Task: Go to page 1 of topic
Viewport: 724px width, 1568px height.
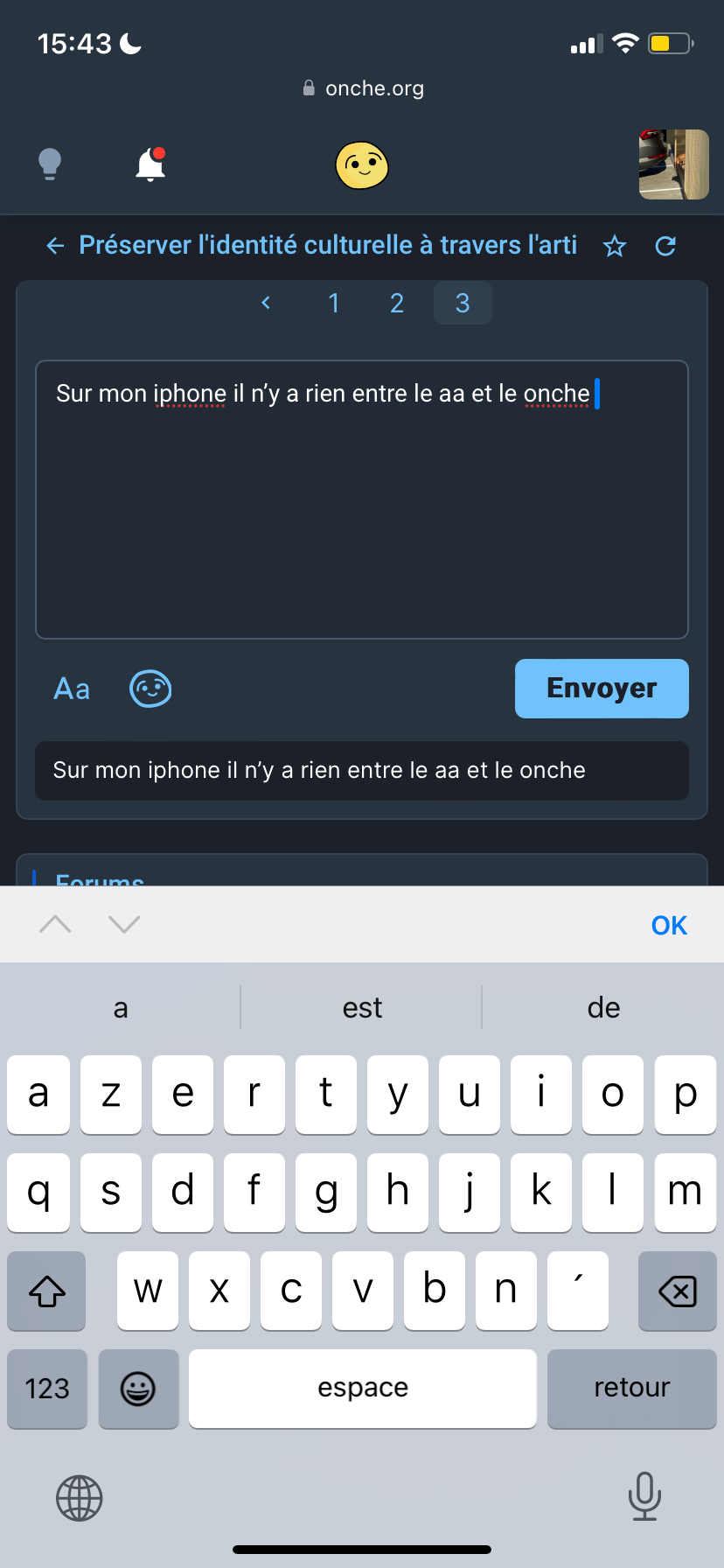Action: tap(333, 304)
